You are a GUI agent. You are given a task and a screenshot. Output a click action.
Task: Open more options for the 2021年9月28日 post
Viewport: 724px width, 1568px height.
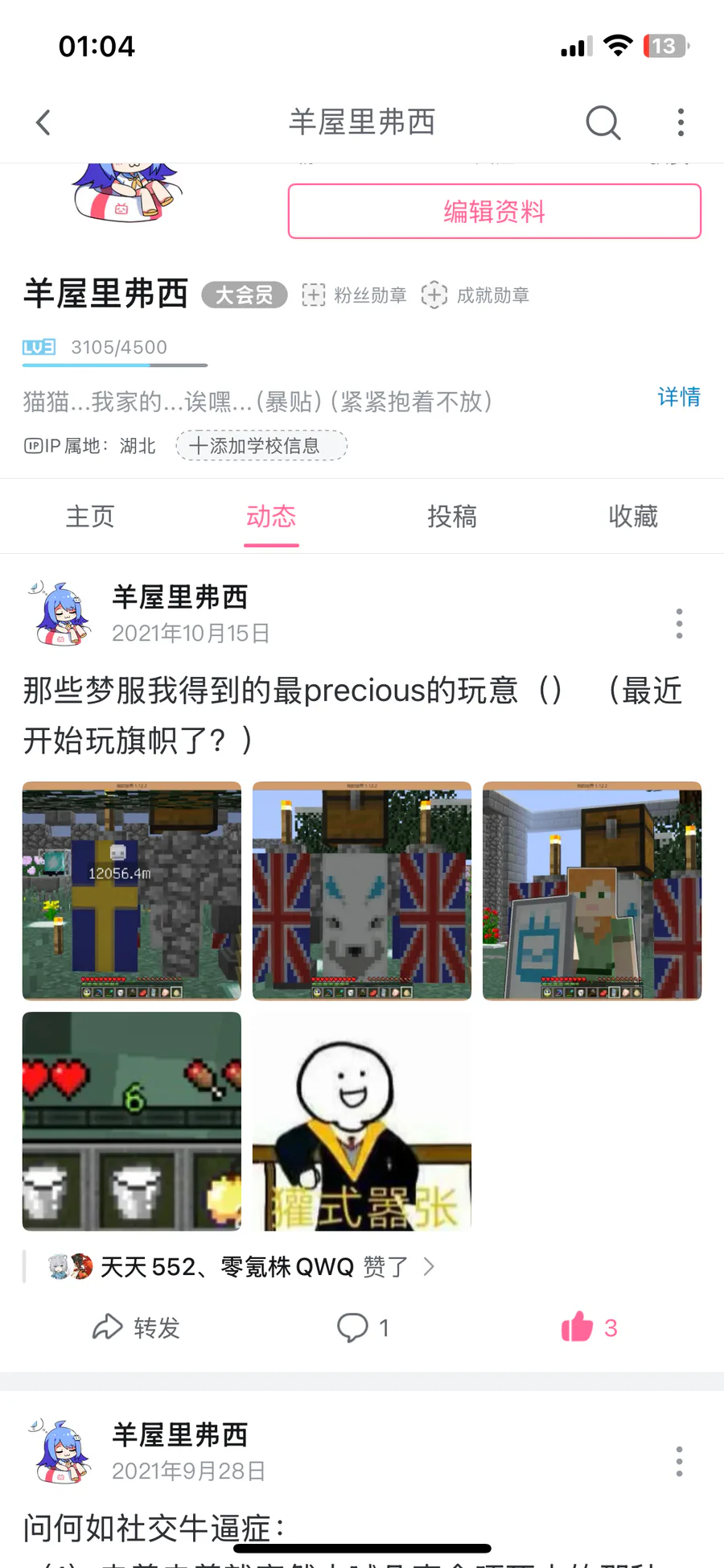point(679,1461)
